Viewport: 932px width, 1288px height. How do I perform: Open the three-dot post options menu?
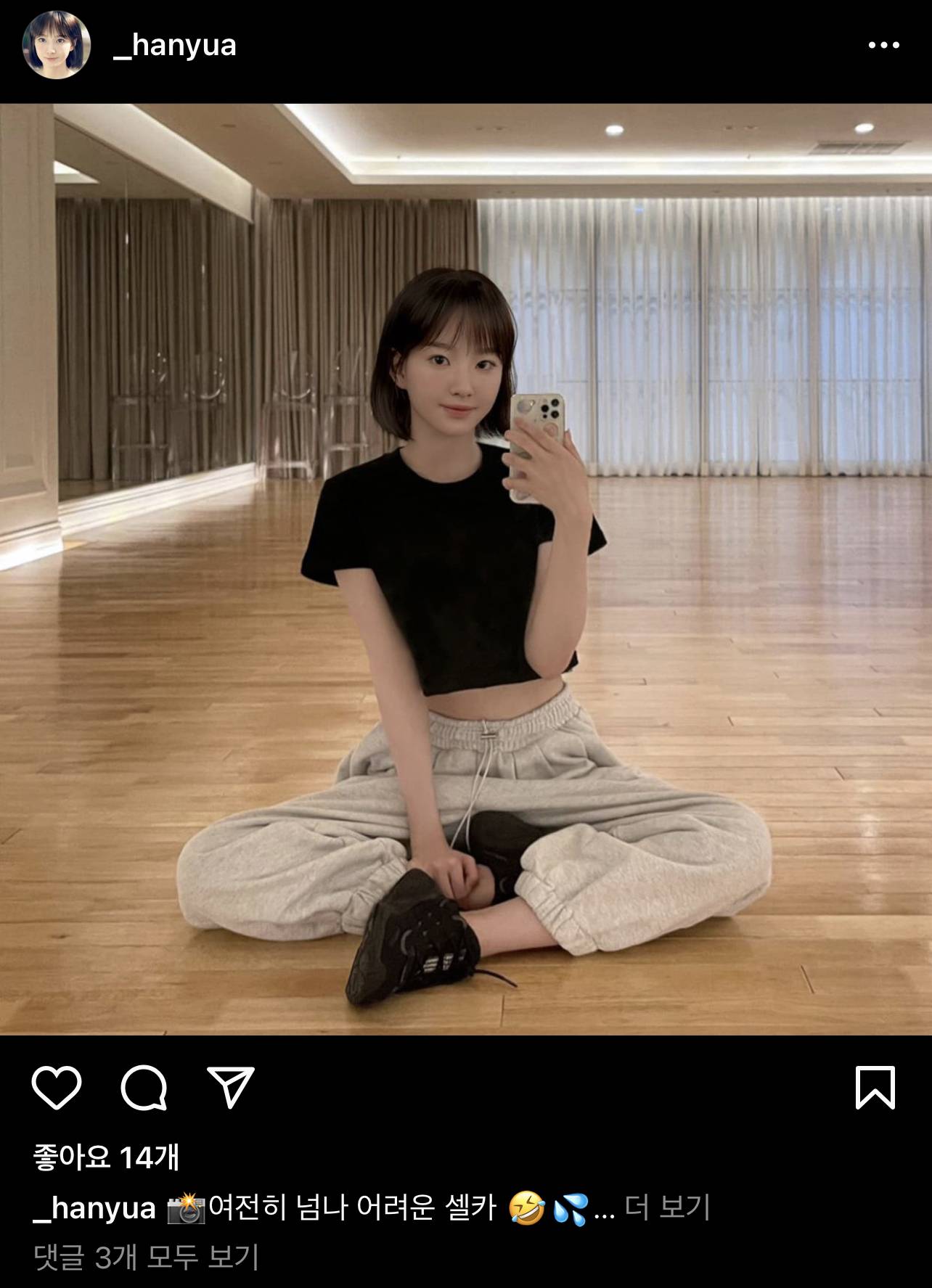tap(883, 46)
